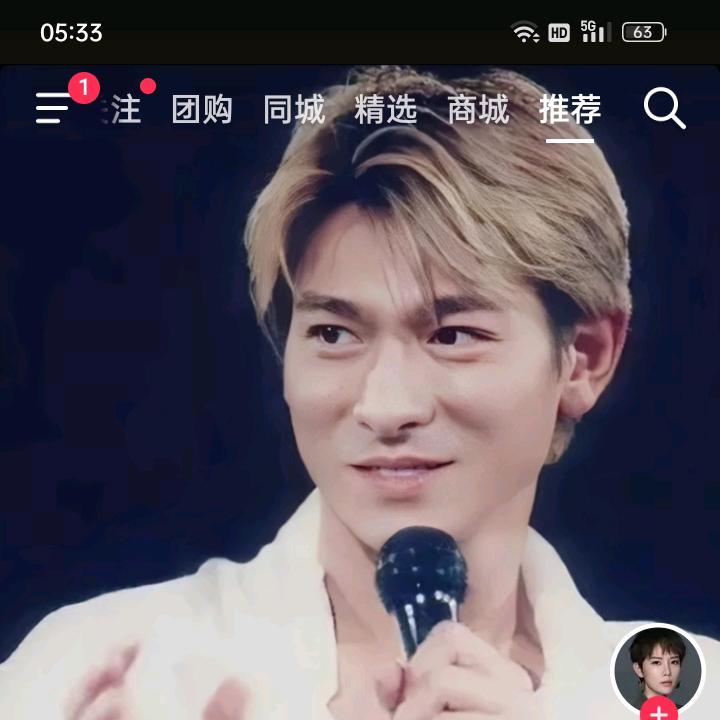Viewport: 720px width, 720px height.
Task: Follow the creator with the plus button
Action: click(658, 711)
